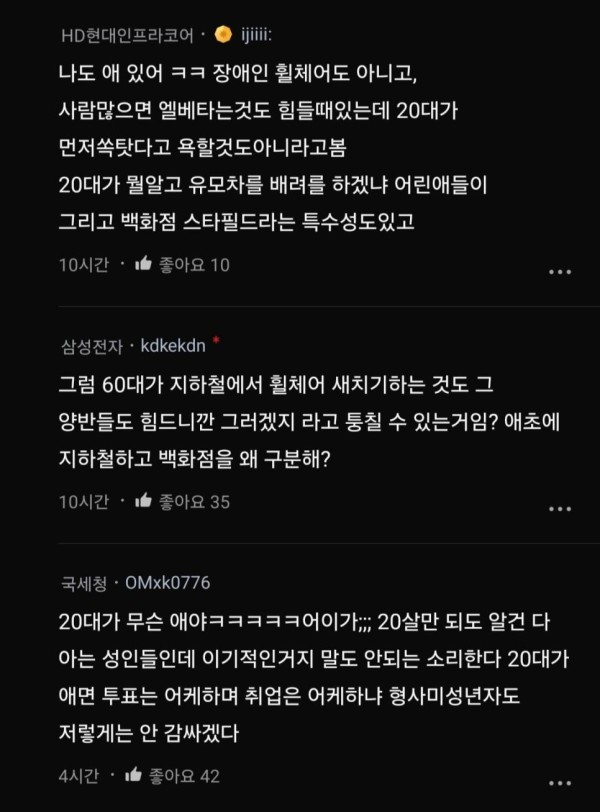Open the overflow menu on OMxk0776's comment
This screenshot has width=600, height=812.
click(x=560, y=781)
